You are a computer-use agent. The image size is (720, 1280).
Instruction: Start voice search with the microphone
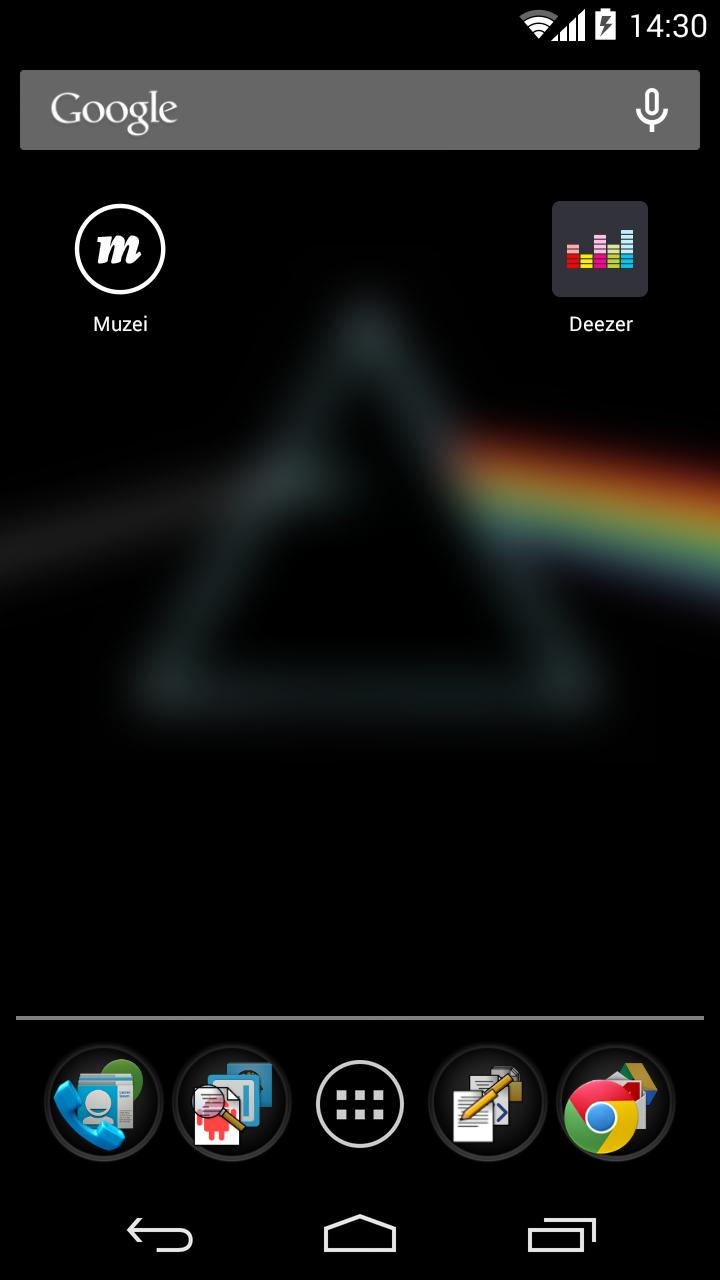coord(651,110)
